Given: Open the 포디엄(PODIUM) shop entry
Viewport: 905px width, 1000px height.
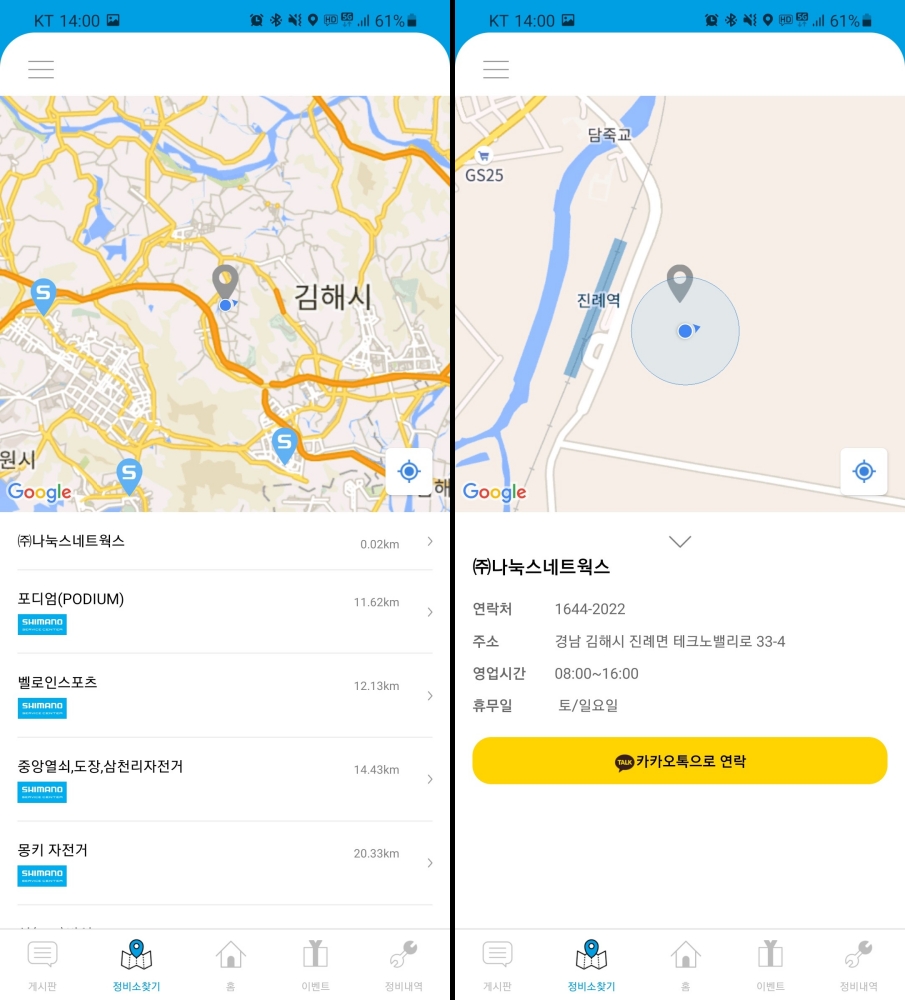Looking at the screenshot, I should pyautogui.click(x=225, y=611).
